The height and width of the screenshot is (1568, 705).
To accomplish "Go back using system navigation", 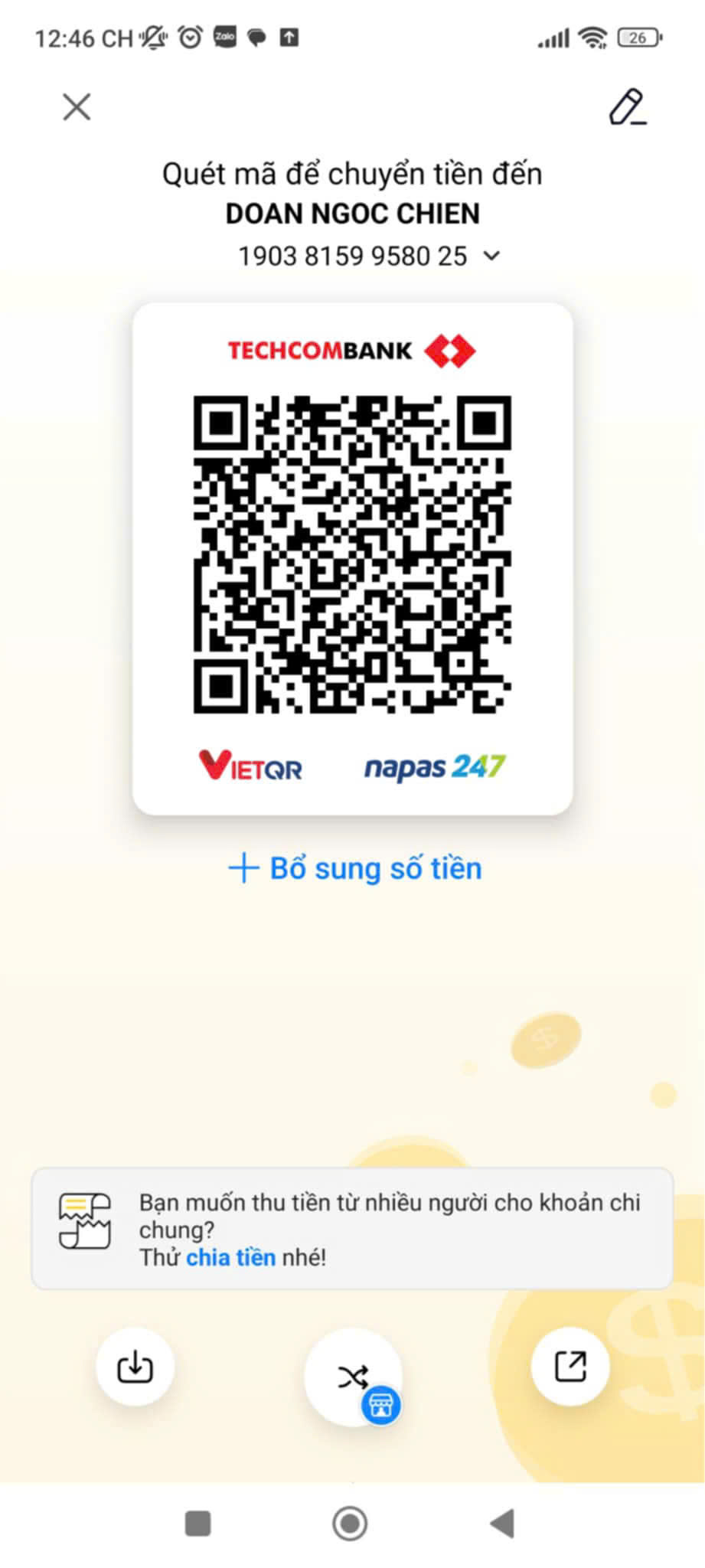I will (x=502, y=1524).
